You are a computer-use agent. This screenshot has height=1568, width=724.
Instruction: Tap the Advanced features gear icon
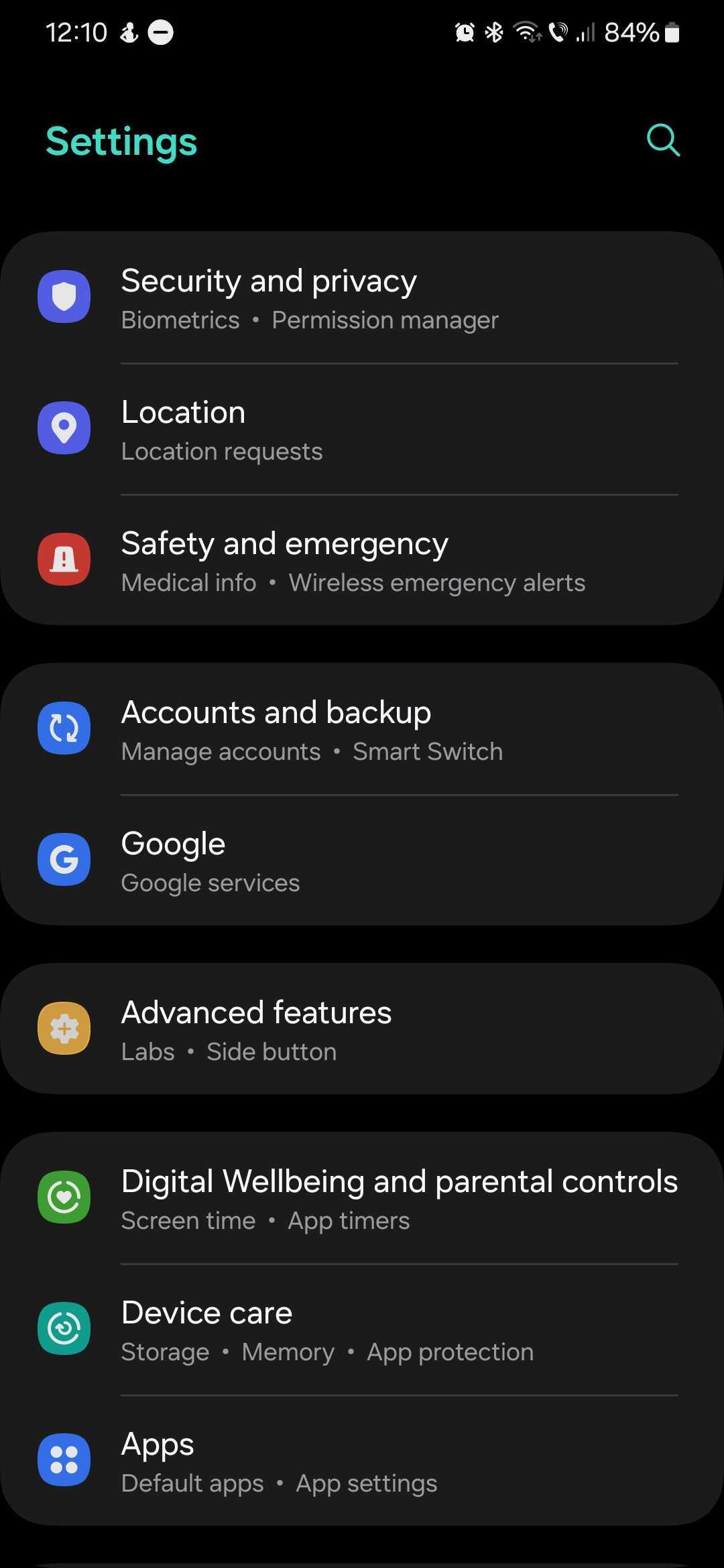pos(64,1028)
